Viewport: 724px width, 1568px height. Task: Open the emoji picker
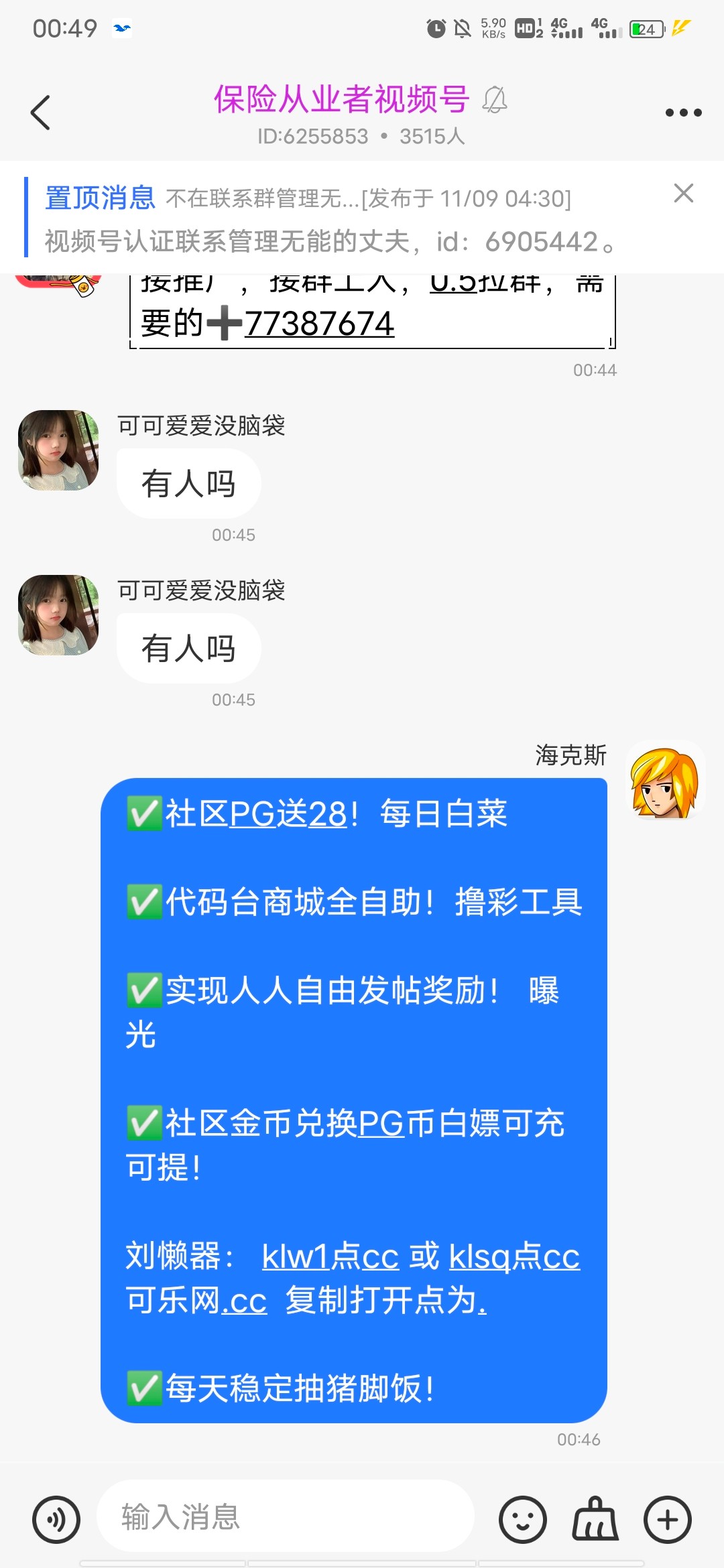point(523,1519)
